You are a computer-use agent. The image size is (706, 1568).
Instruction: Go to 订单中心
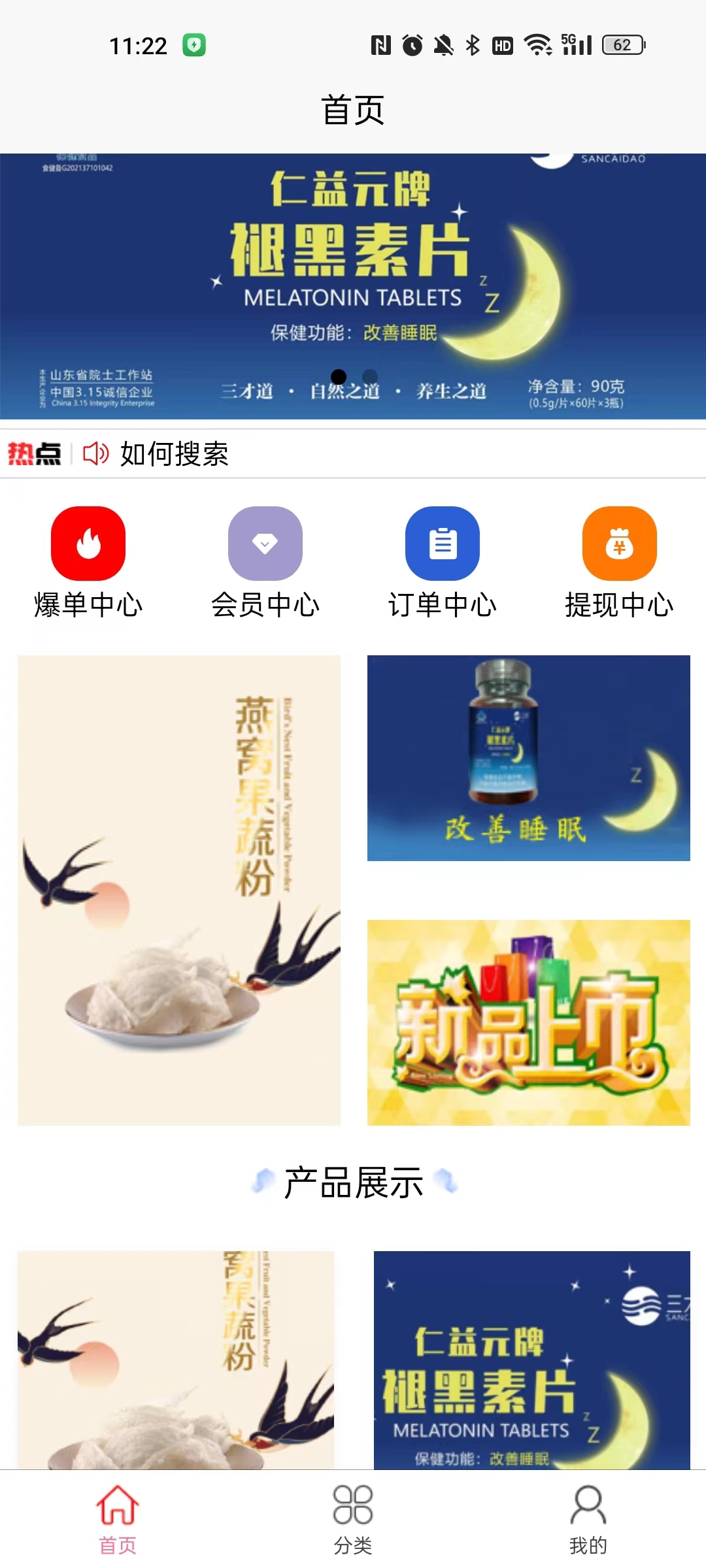[443, 562]
